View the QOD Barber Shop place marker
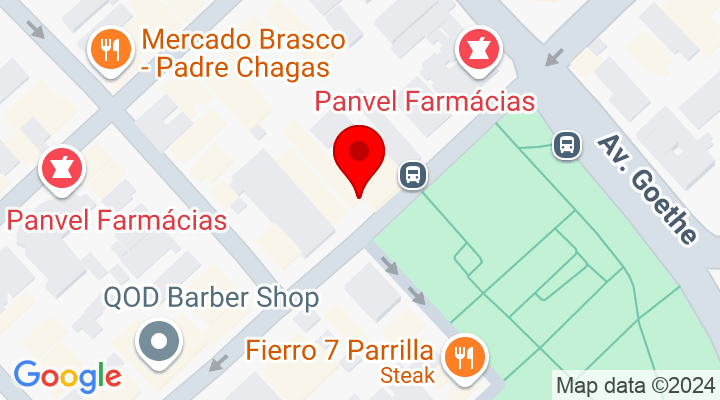 point(159,342)
